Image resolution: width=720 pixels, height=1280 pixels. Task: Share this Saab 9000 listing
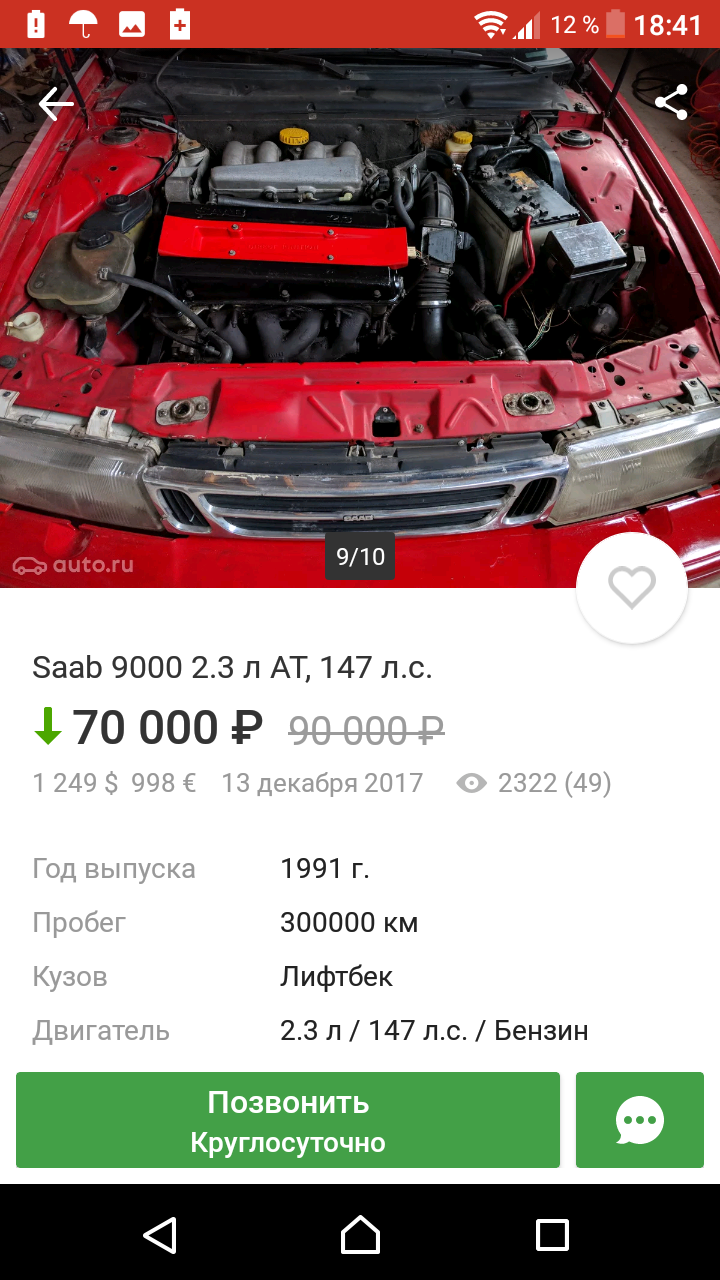pyautogui.click(x=671, y=102)
